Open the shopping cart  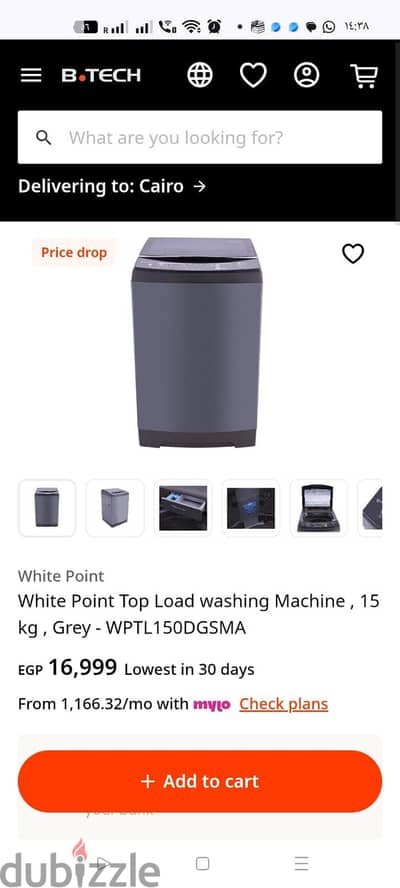(364, 75)
